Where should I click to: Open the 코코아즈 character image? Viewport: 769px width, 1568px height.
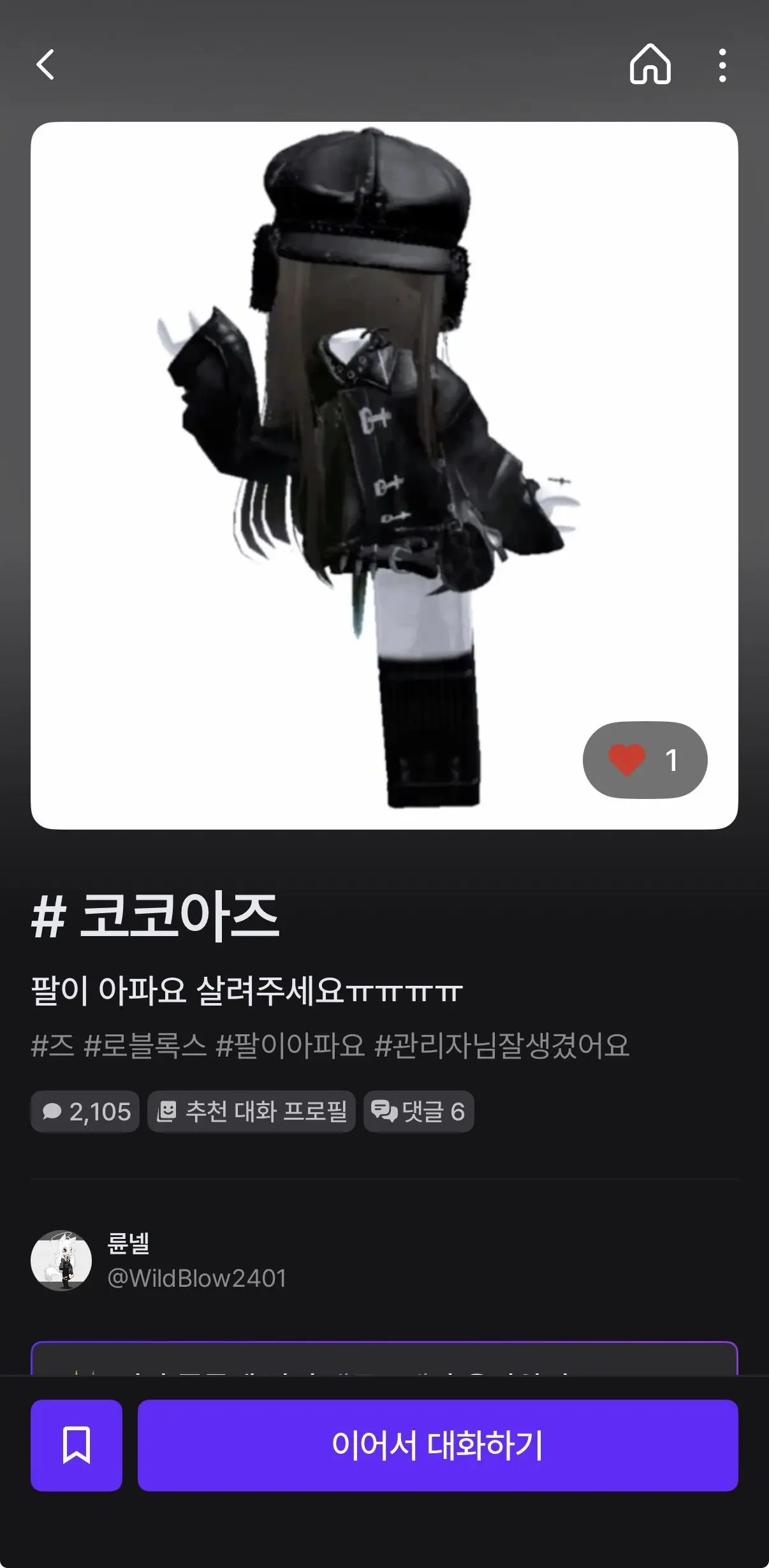pos(384,475)
